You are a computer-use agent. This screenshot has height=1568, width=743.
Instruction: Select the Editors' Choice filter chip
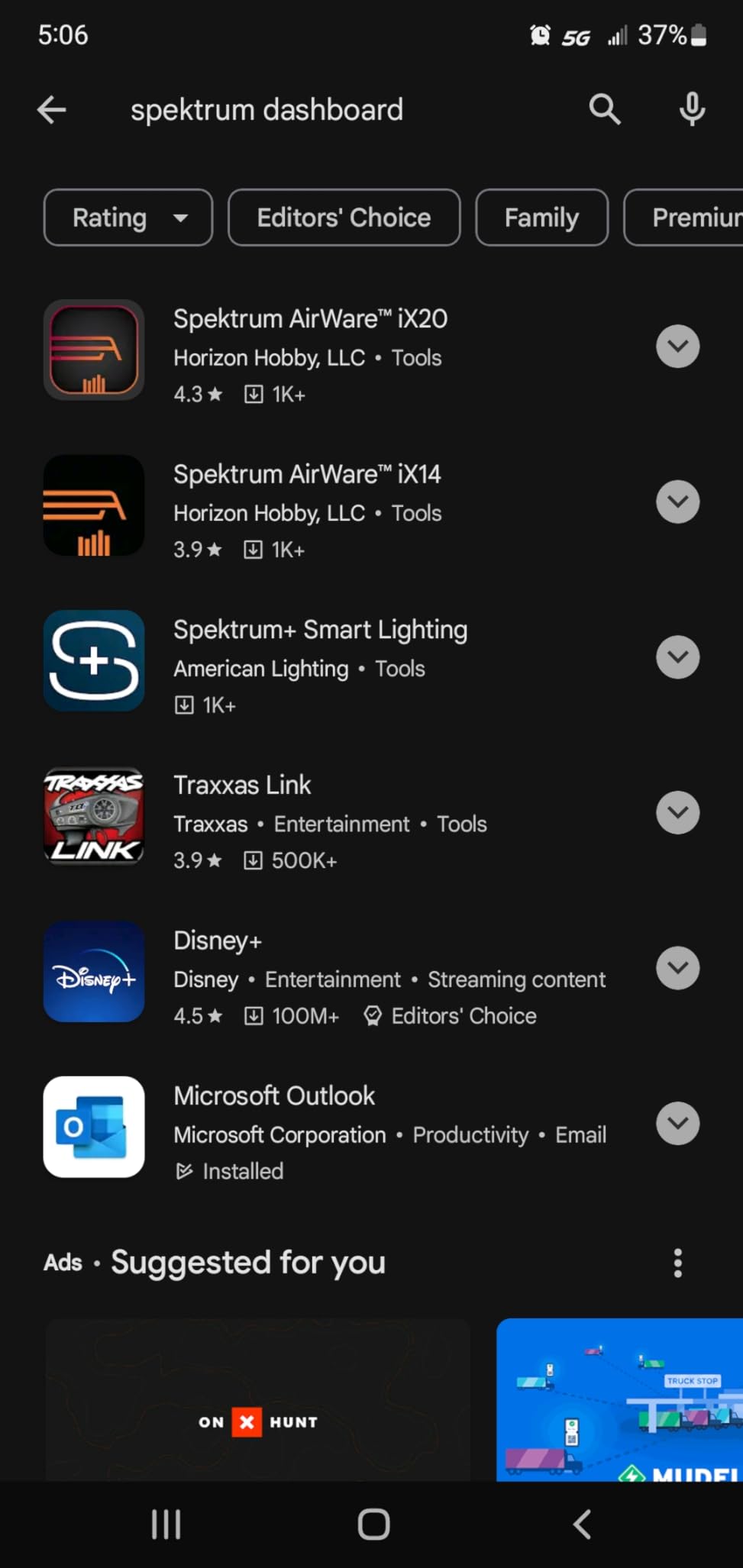(344, 218)
